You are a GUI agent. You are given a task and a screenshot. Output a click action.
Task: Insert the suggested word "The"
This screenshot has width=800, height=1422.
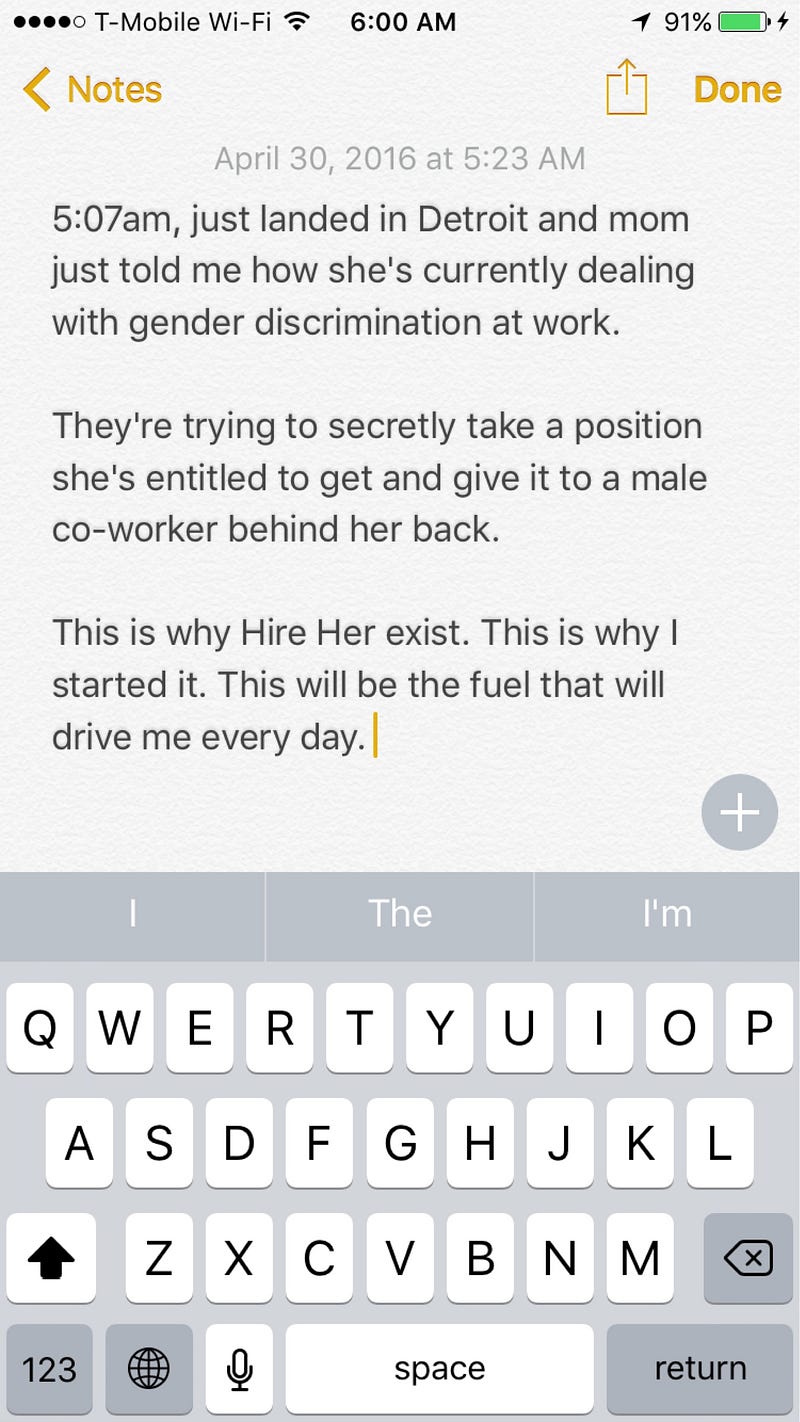click(x=400, y=914)
